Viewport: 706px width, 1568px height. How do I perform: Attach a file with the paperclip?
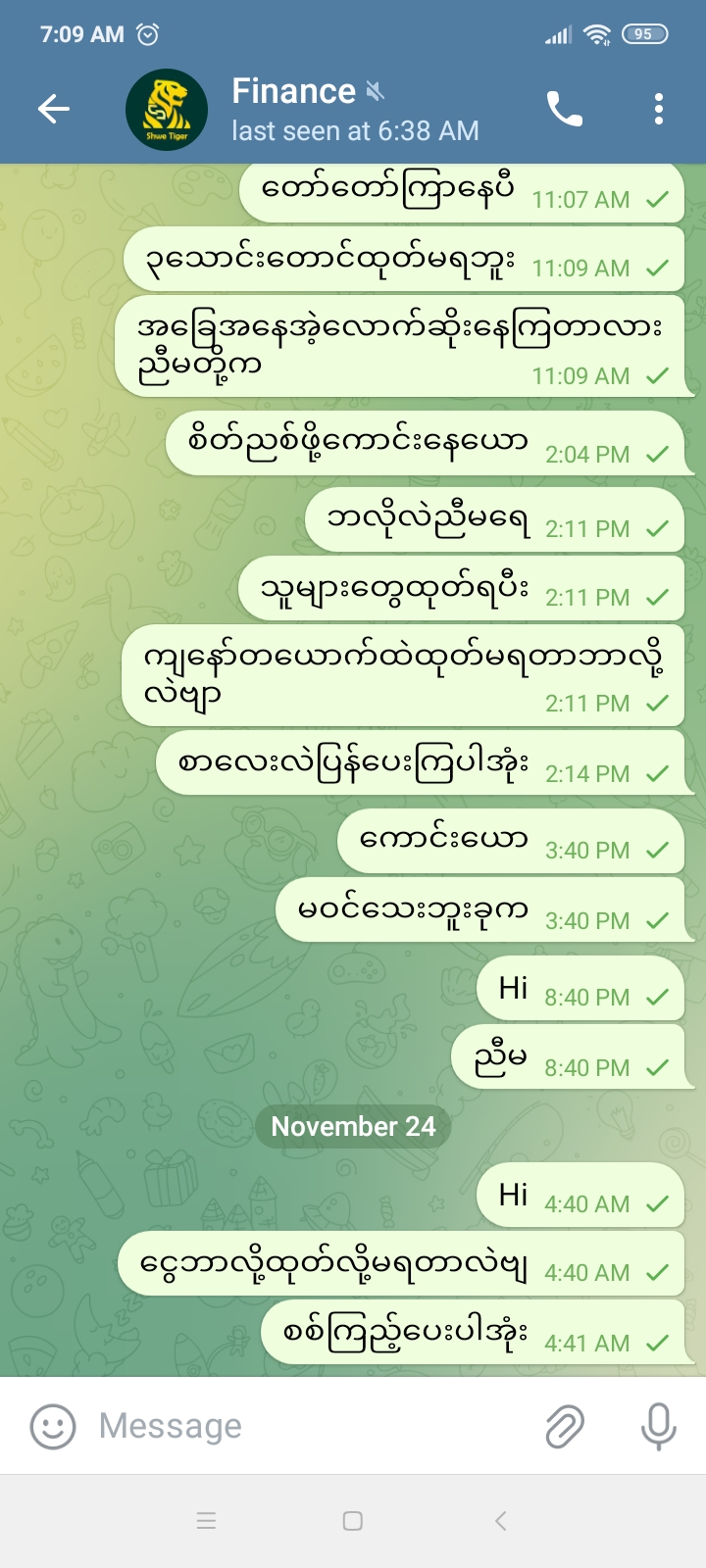coord(565,1426)
